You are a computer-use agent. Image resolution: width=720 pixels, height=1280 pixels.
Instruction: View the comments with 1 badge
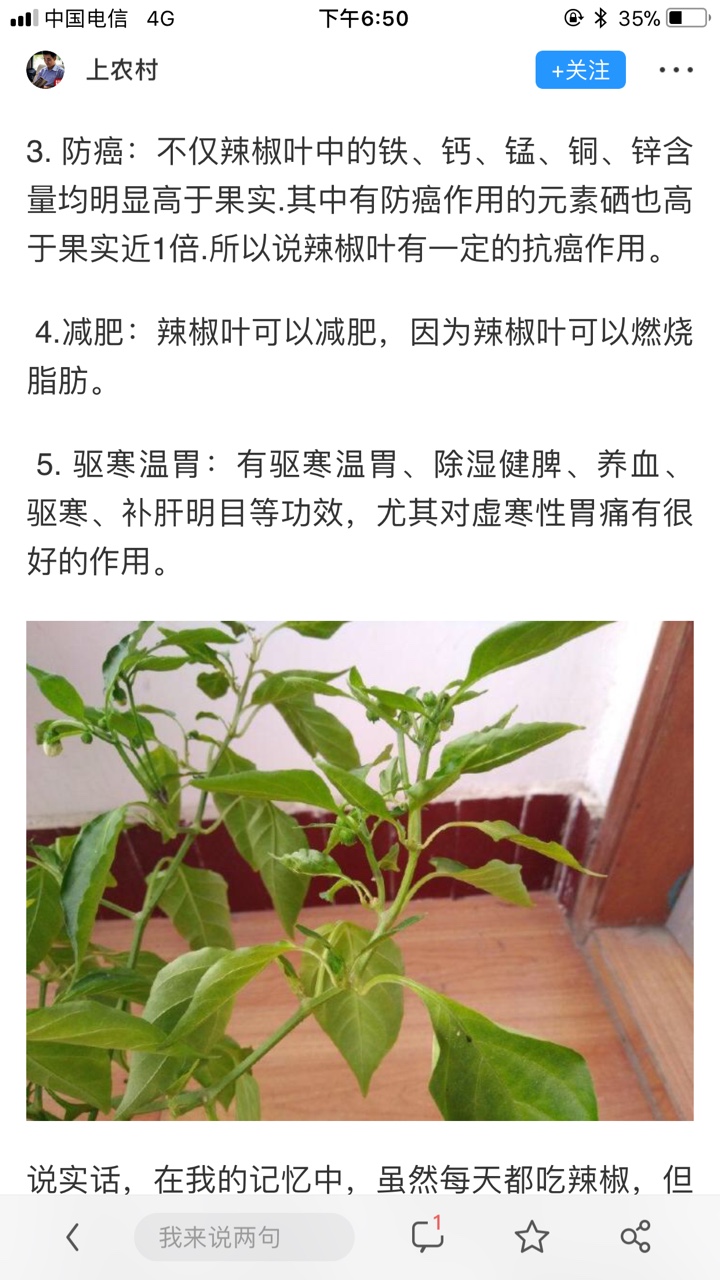(x=428, y=1236)
